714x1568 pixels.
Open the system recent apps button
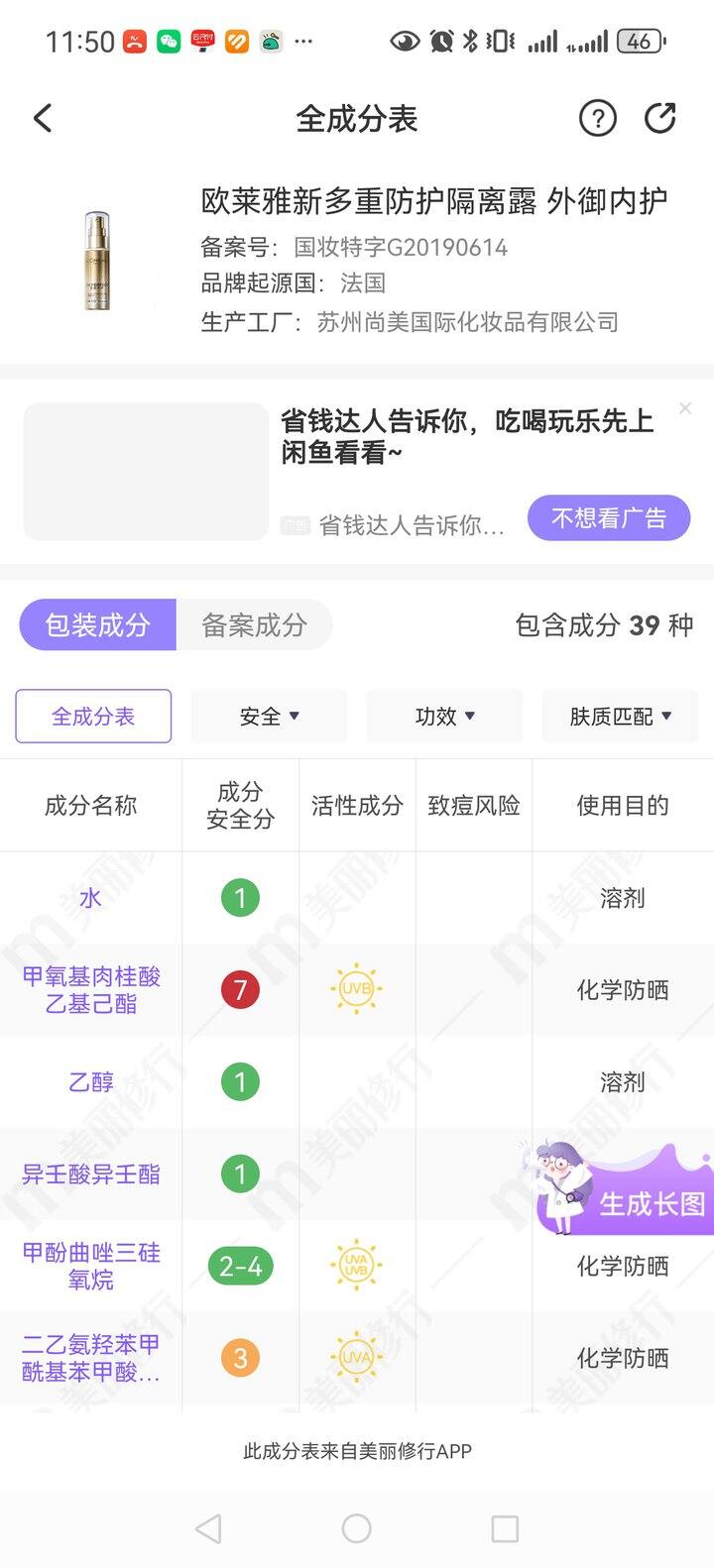tap(505, 1528)
